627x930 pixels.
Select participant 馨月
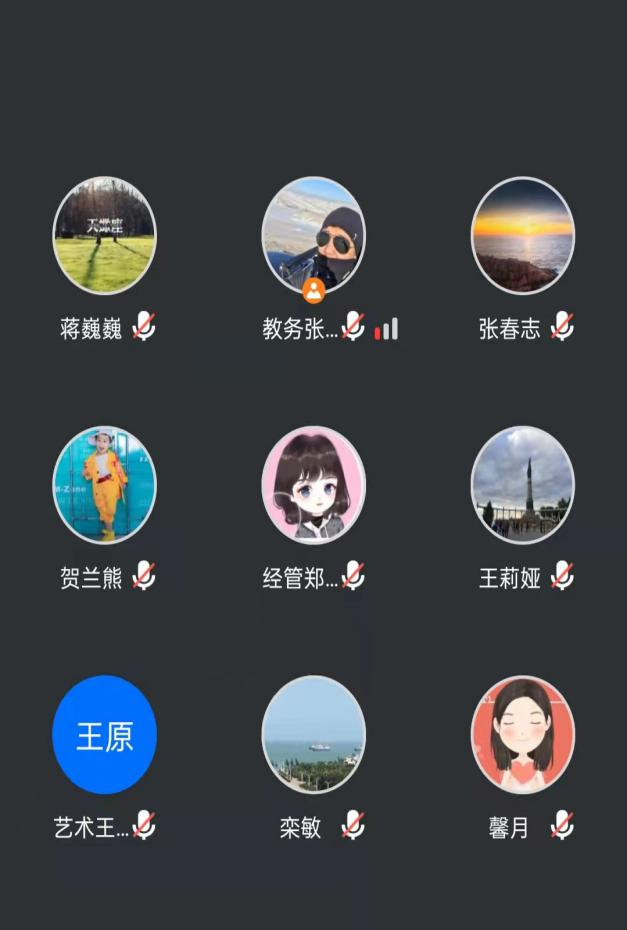point(522,735)
